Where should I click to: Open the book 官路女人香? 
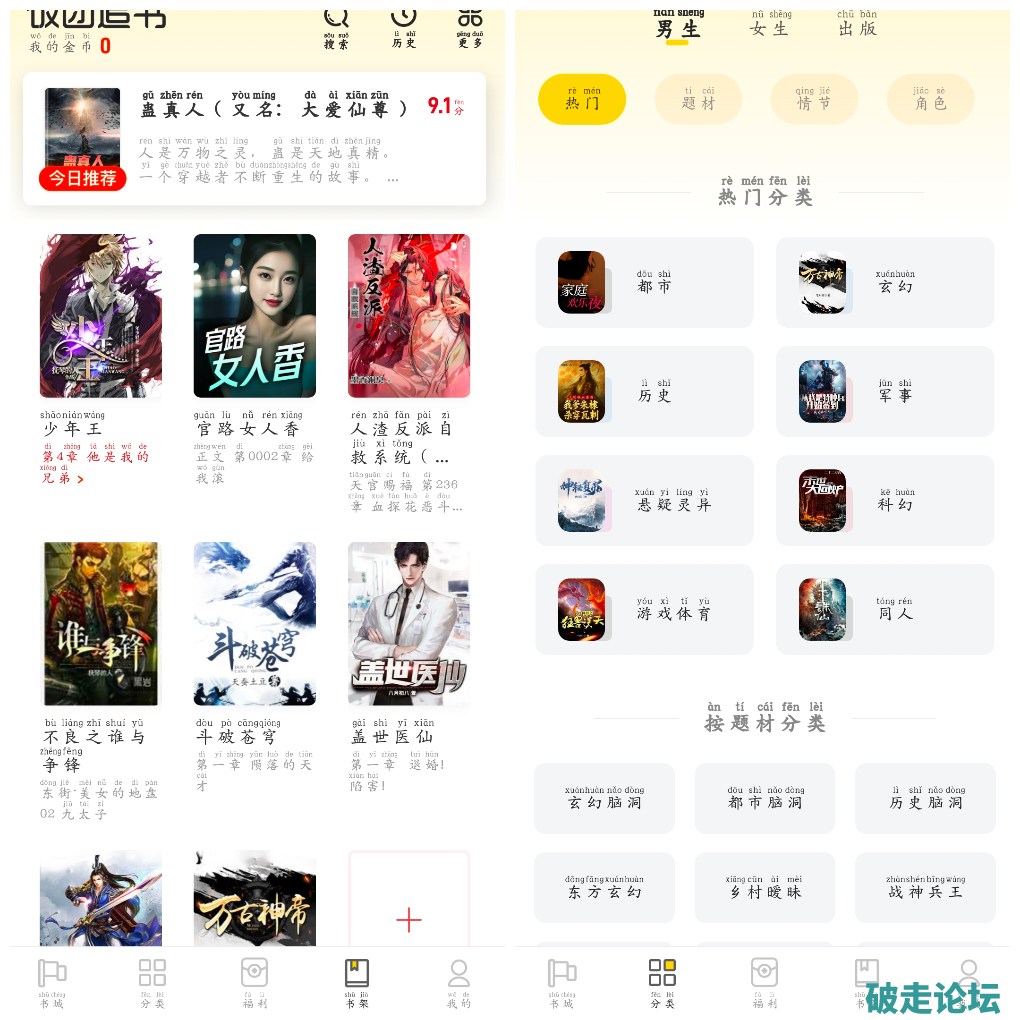pyautogui.click(x=254, y=316)
